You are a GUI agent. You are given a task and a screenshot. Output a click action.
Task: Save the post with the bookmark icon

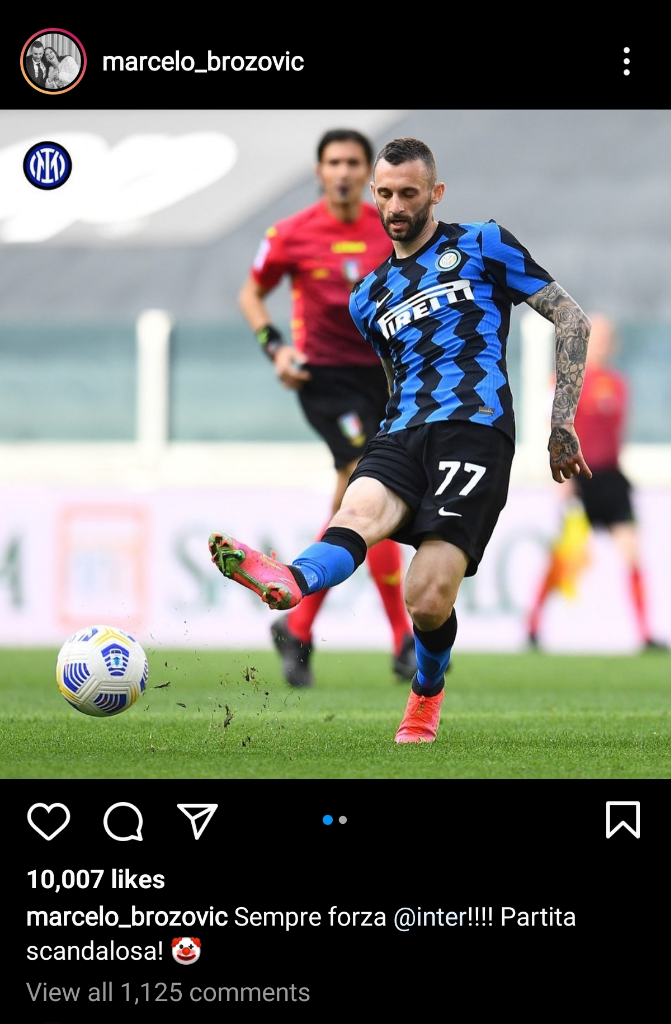[x=622, y=820]
